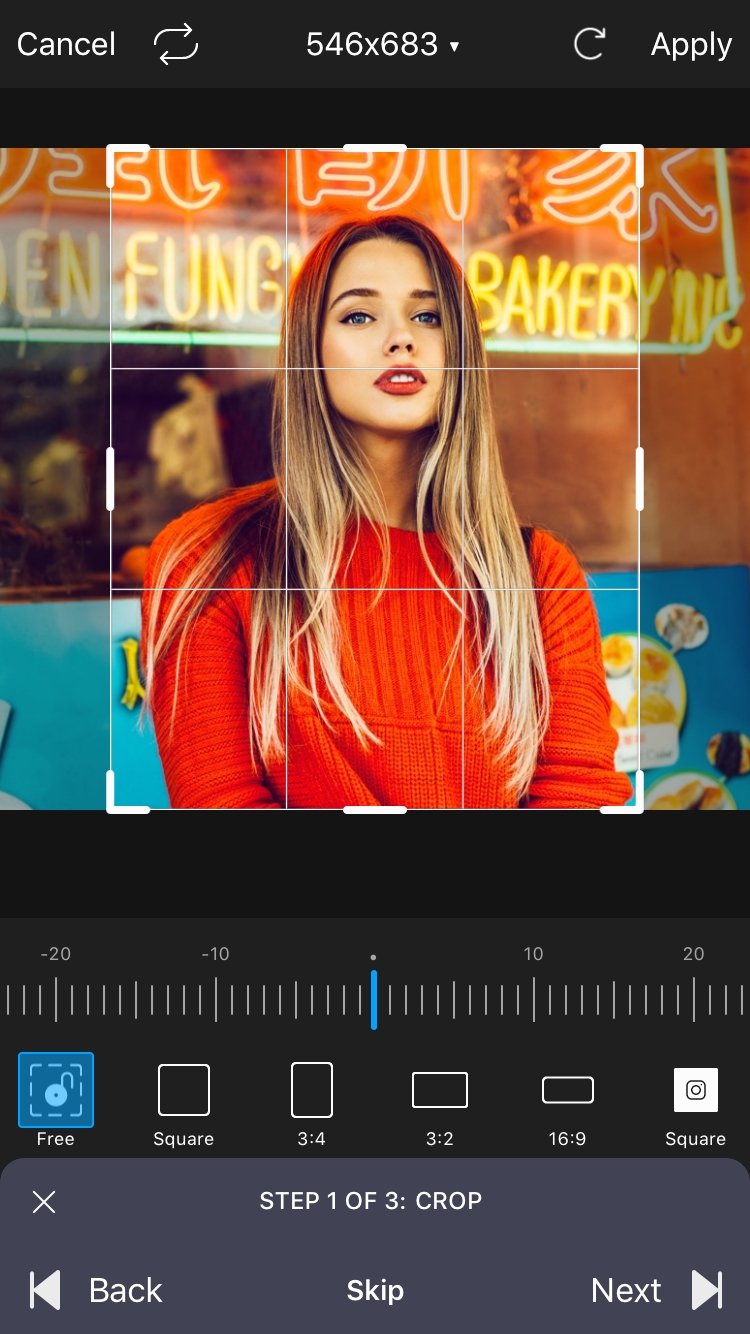Select the 3:4 crop ratio

(312, 1104)
